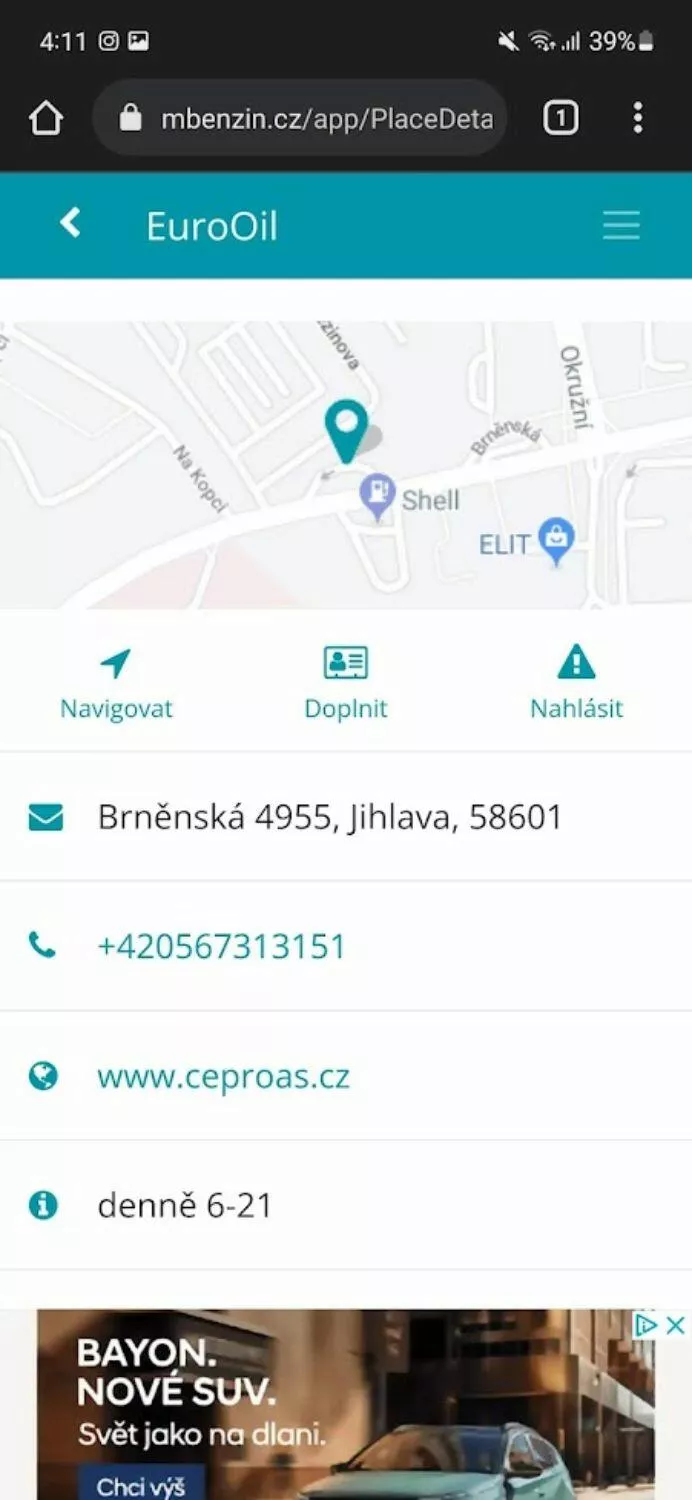Open the hamburger menu
The height and width of the screenshot is (1500, 692).
(621, 225)
